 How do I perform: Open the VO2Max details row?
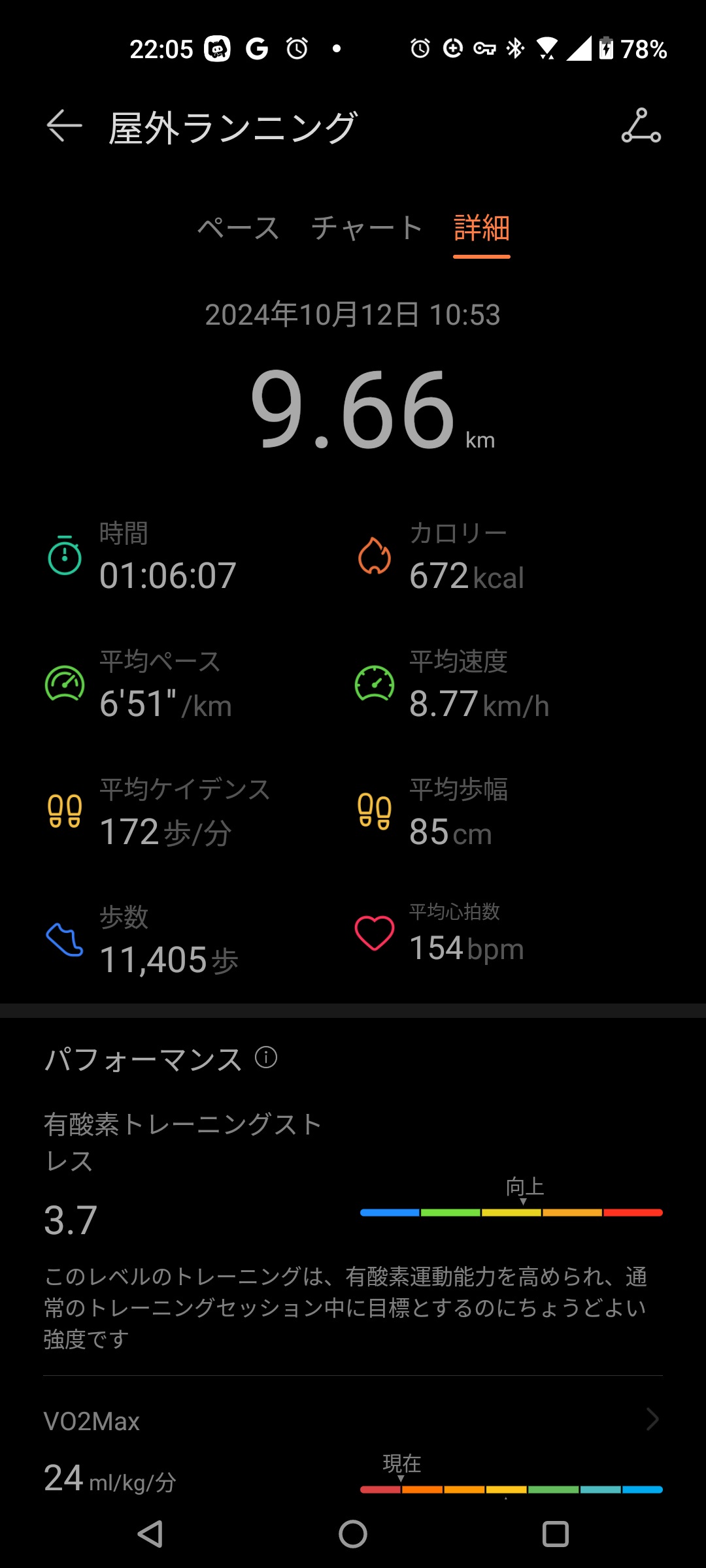[353, 1421]
